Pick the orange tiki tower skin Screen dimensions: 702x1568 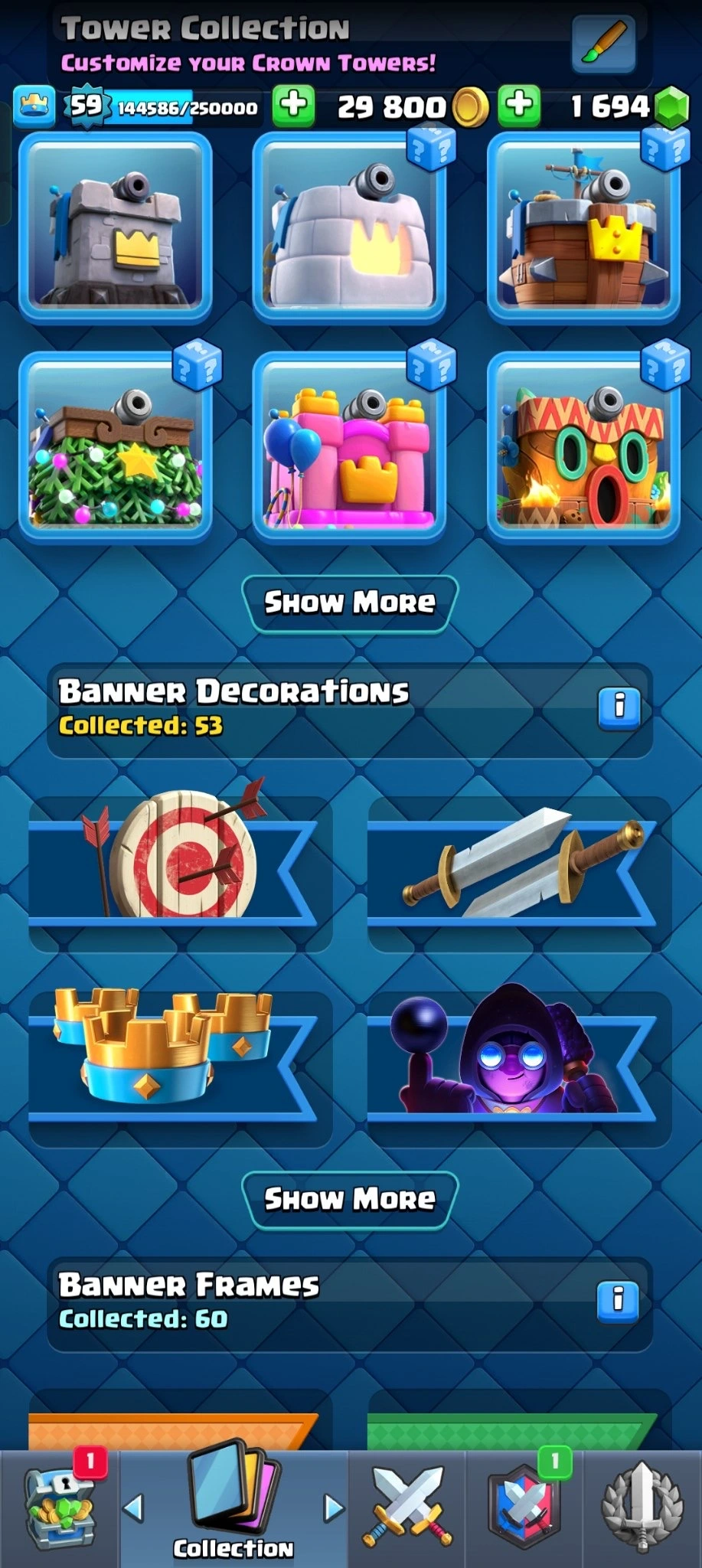click(x=583, y=446)
